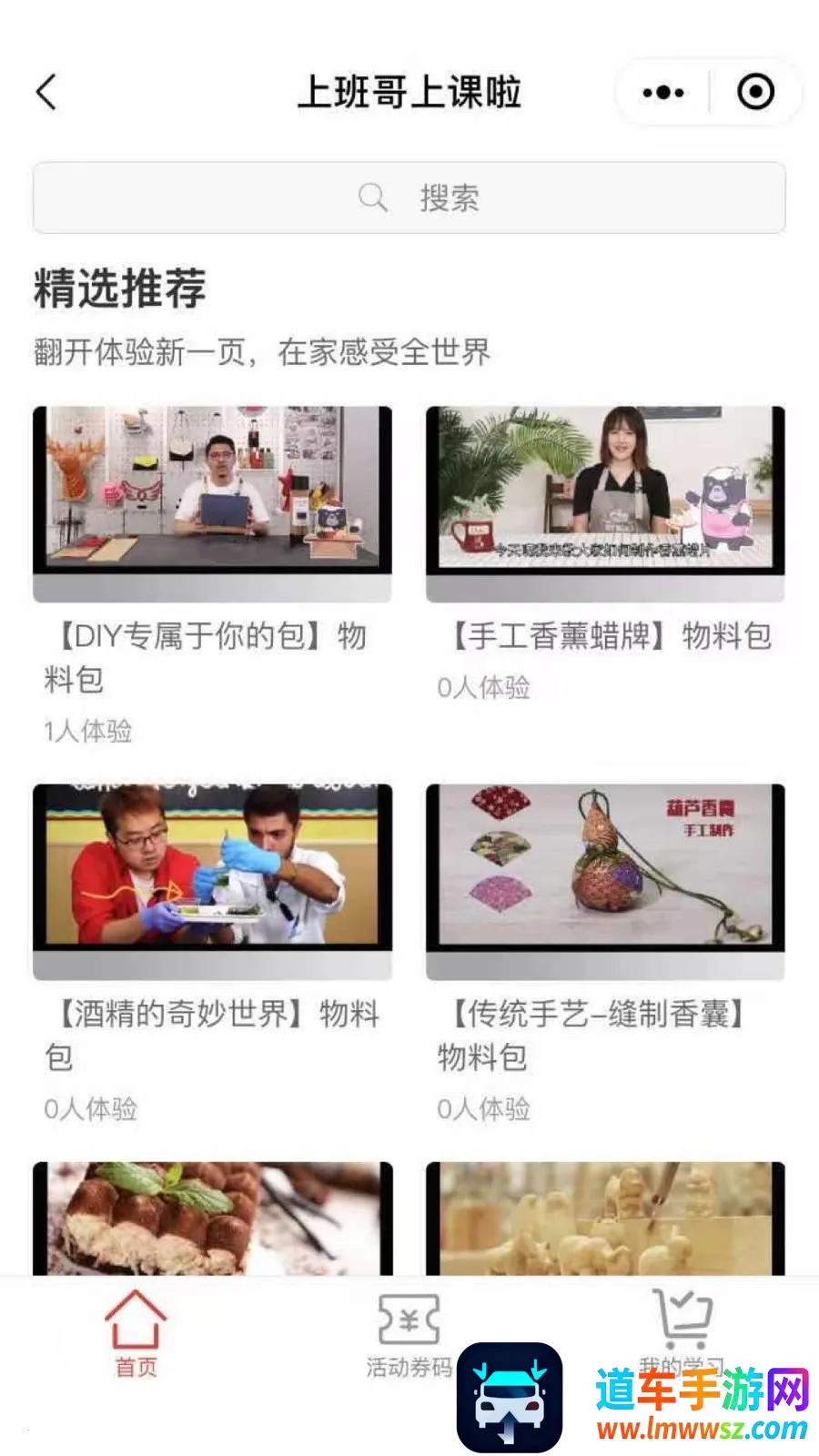The height and width of the screenshot is (1456, 819).
Task: Open the tiramisu dessert course card
Action: click(212, 1218)
